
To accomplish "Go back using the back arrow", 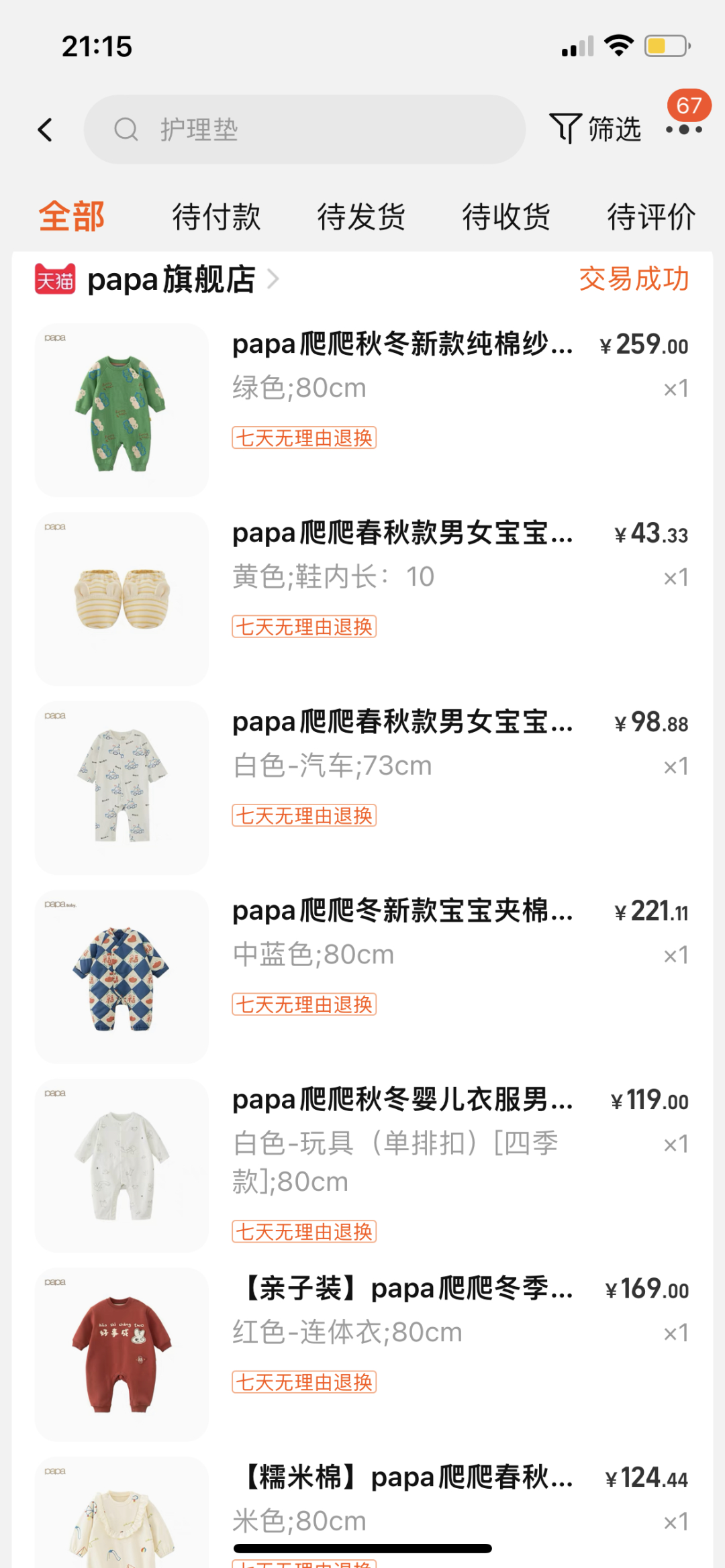I will click(x=46, y=129).
